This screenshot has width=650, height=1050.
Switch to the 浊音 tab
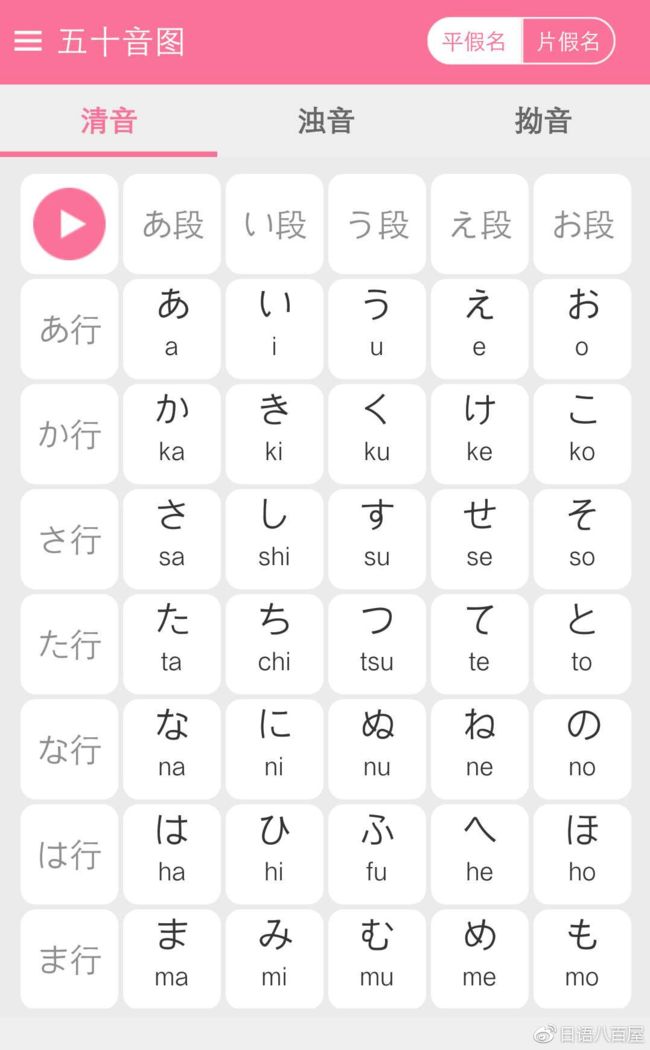(325, 121)
